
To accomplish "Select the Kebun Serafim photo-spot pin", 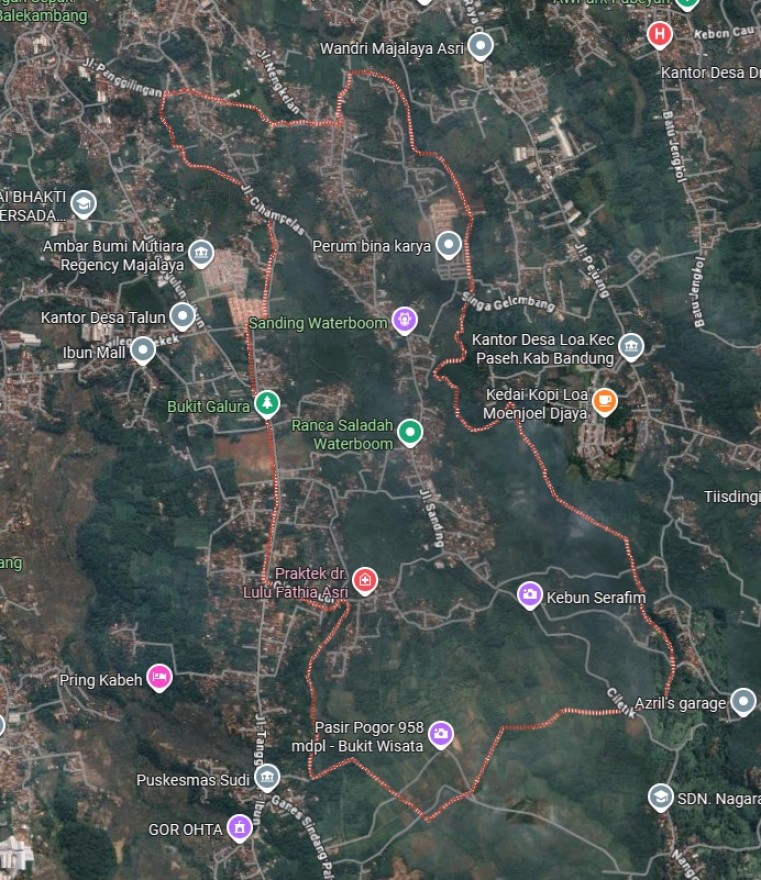I will [x=530, y=595].
